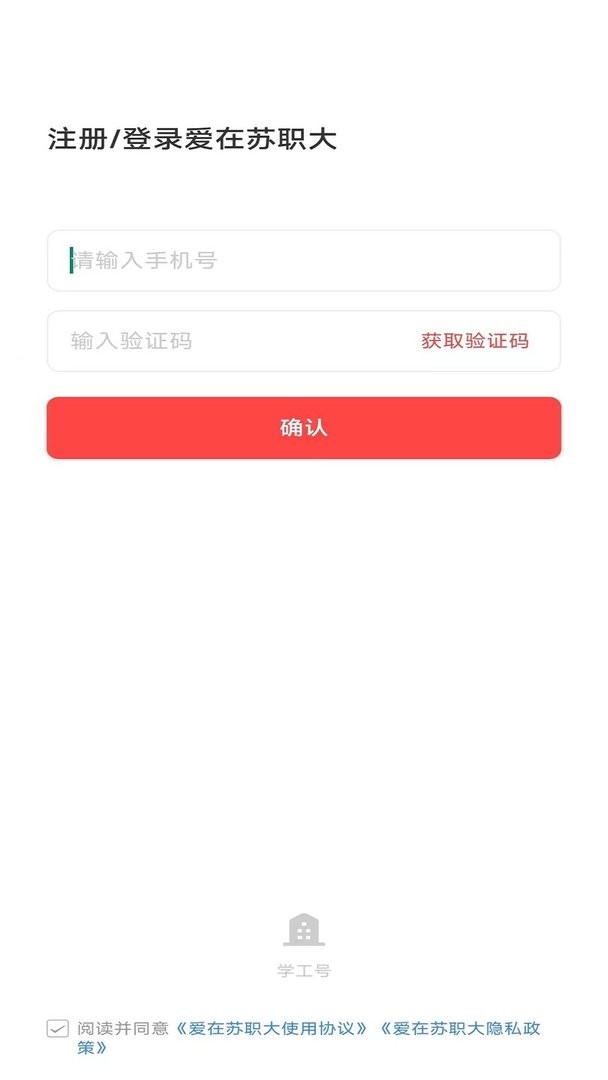Viewport: 608px width, 1080px height.
Task: Open 《爱在苏职大使用协议》 link
Action: pos(271,1028)
